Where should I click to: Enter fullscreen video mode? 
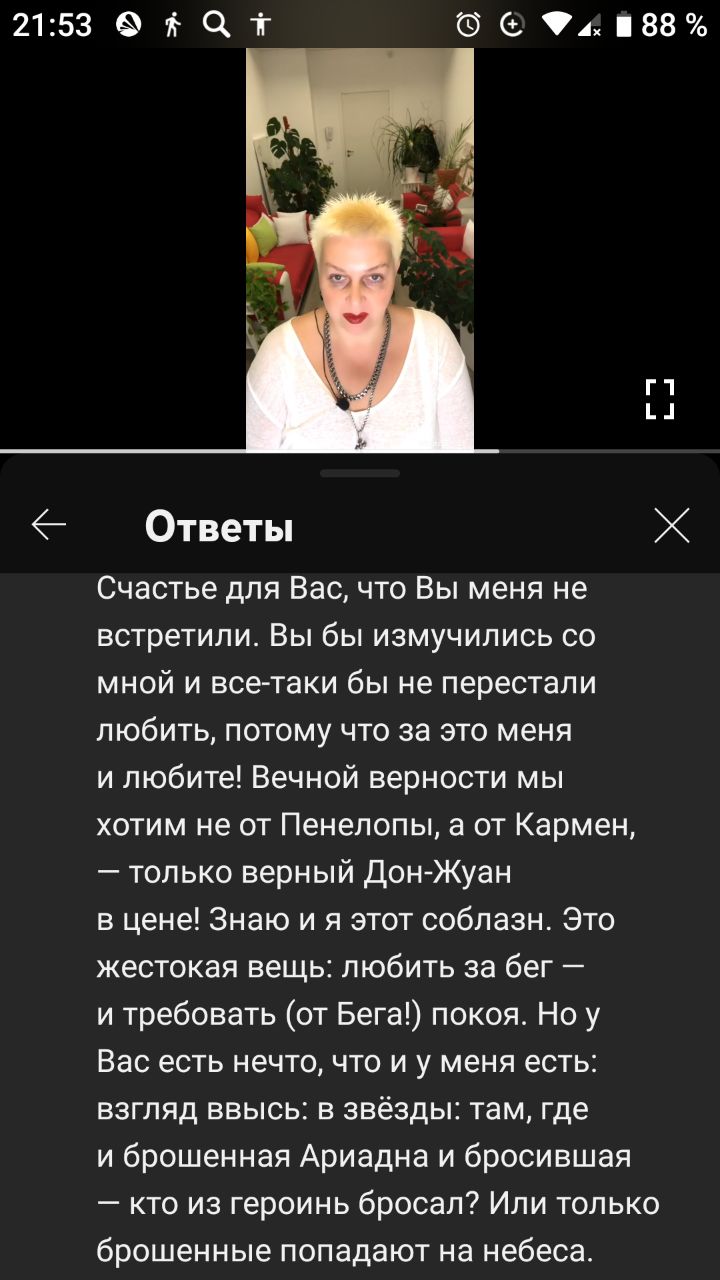pyautogui.click(x=660, y=398)
